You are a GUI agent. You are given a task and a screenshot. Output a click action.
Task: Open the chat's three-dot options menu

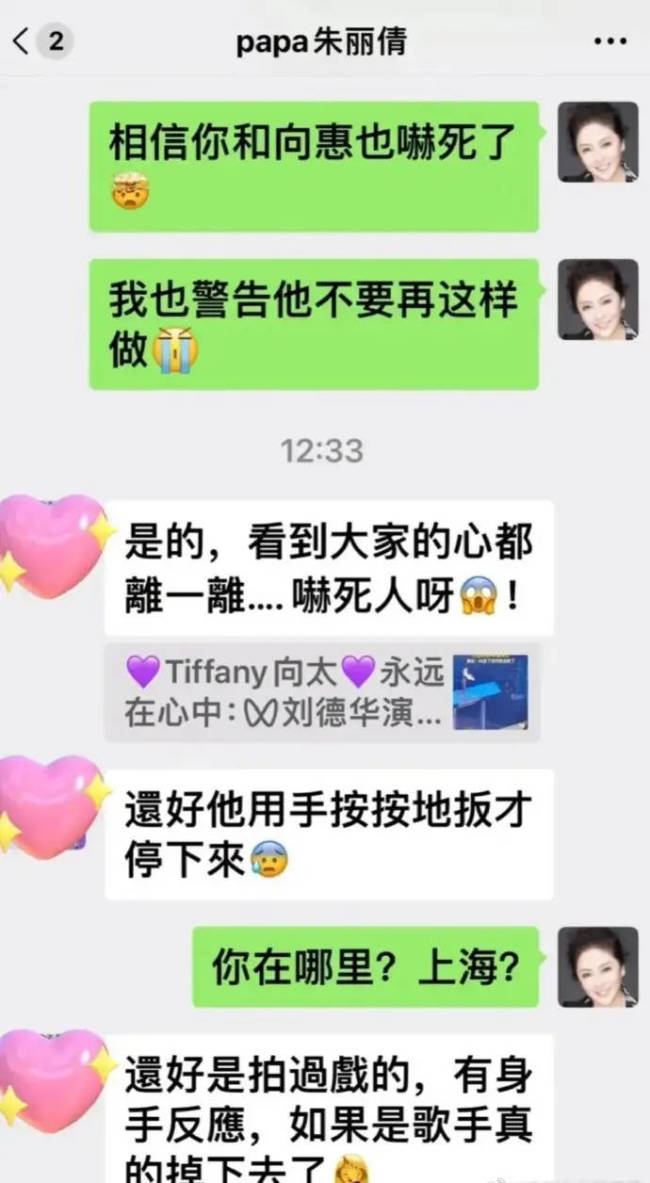609,42
